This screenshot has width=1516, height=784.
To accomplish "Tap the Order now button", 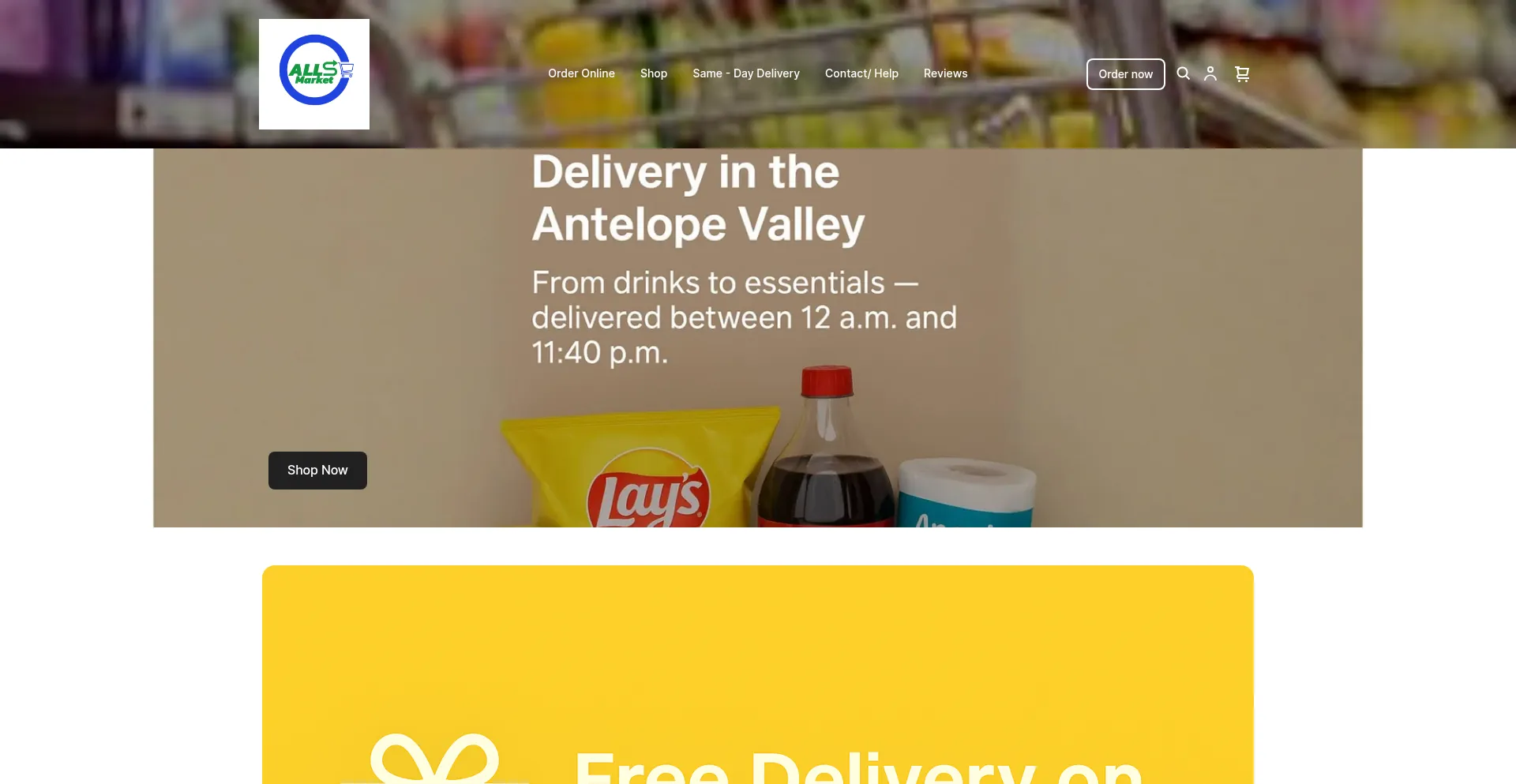I will click(x=1125, y=74).
